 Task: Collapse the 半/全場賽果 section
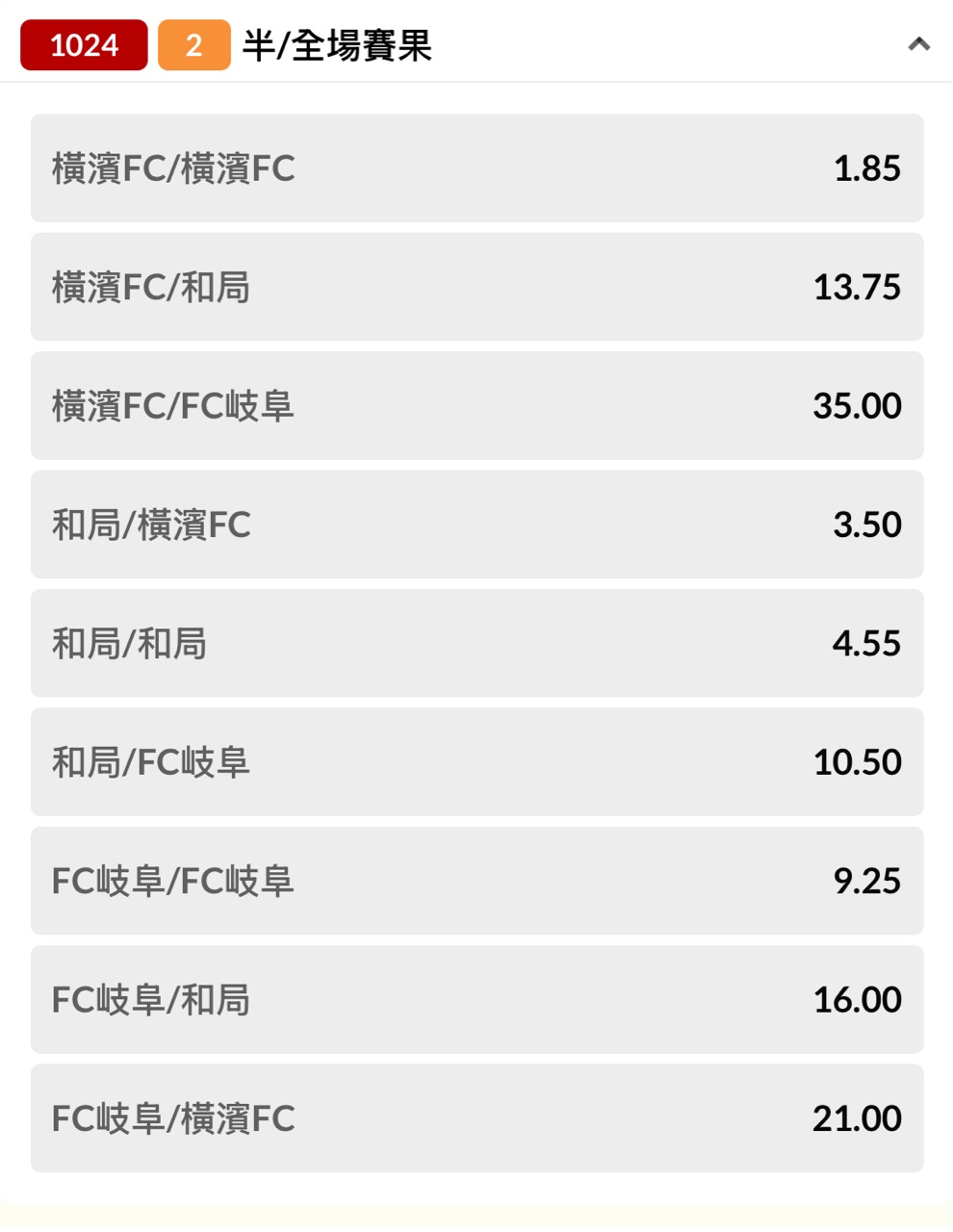point(918,44)
